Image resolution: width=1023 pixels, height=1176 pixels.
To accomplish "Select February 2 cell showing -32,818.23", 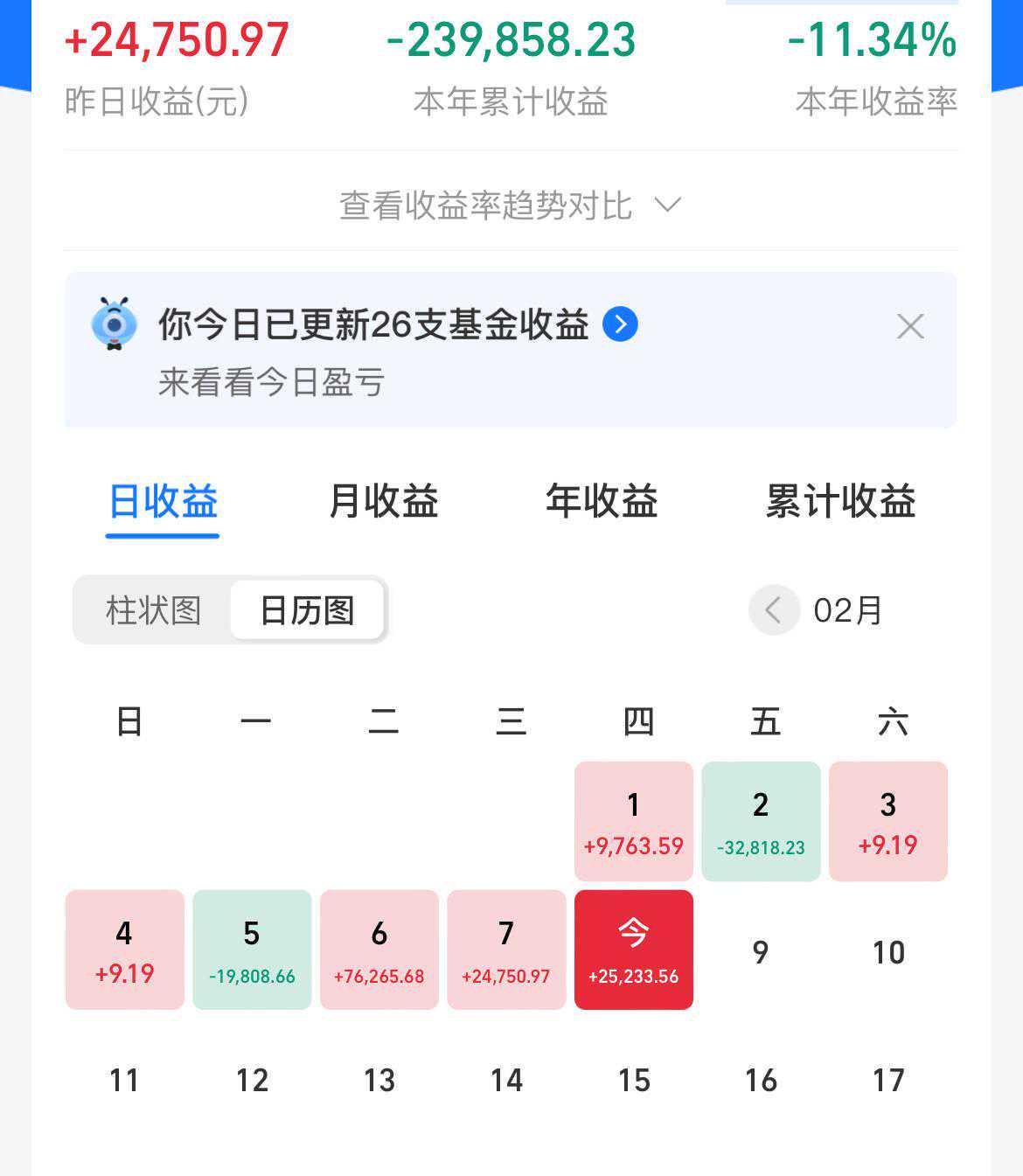I will [761, 820].
